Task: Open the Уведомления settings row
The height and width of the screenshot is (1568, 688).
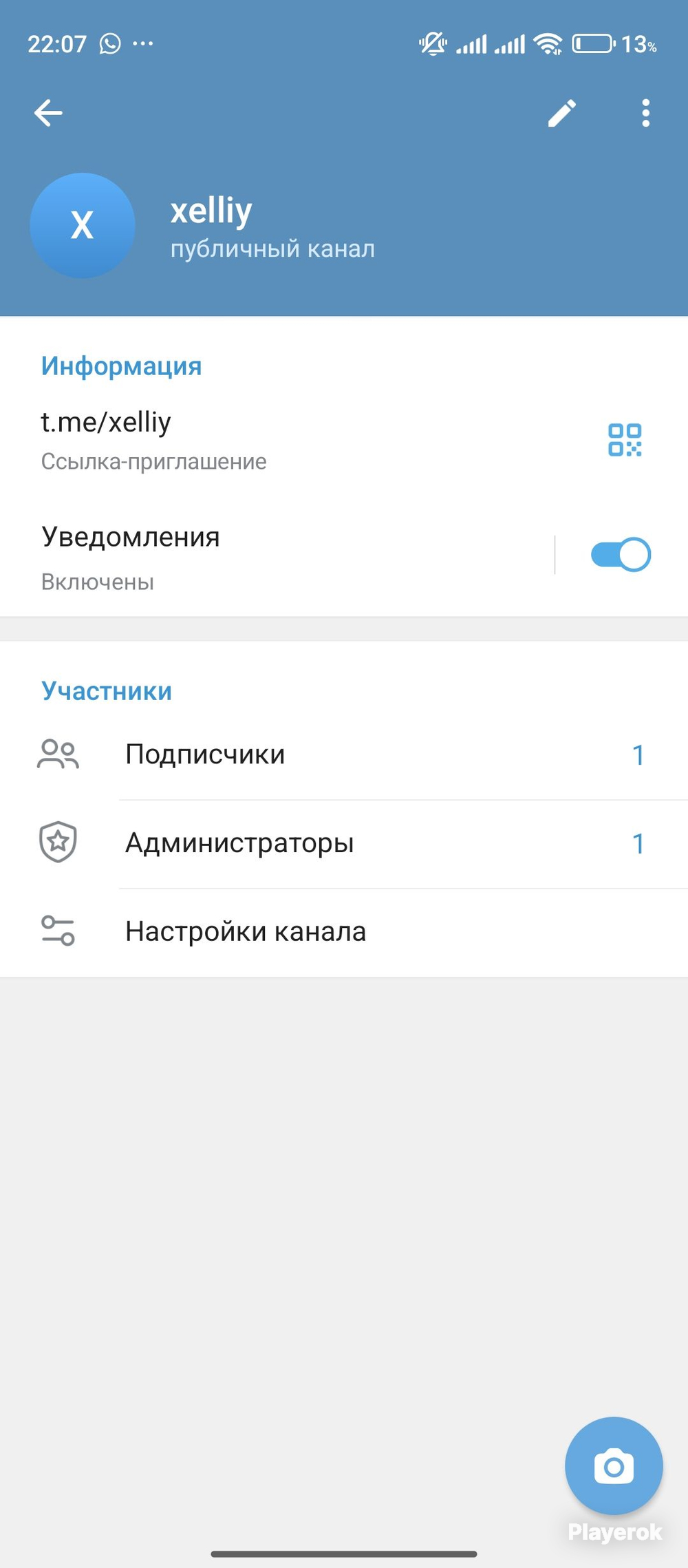Action: pyautogui.click(x=275, y=555)
